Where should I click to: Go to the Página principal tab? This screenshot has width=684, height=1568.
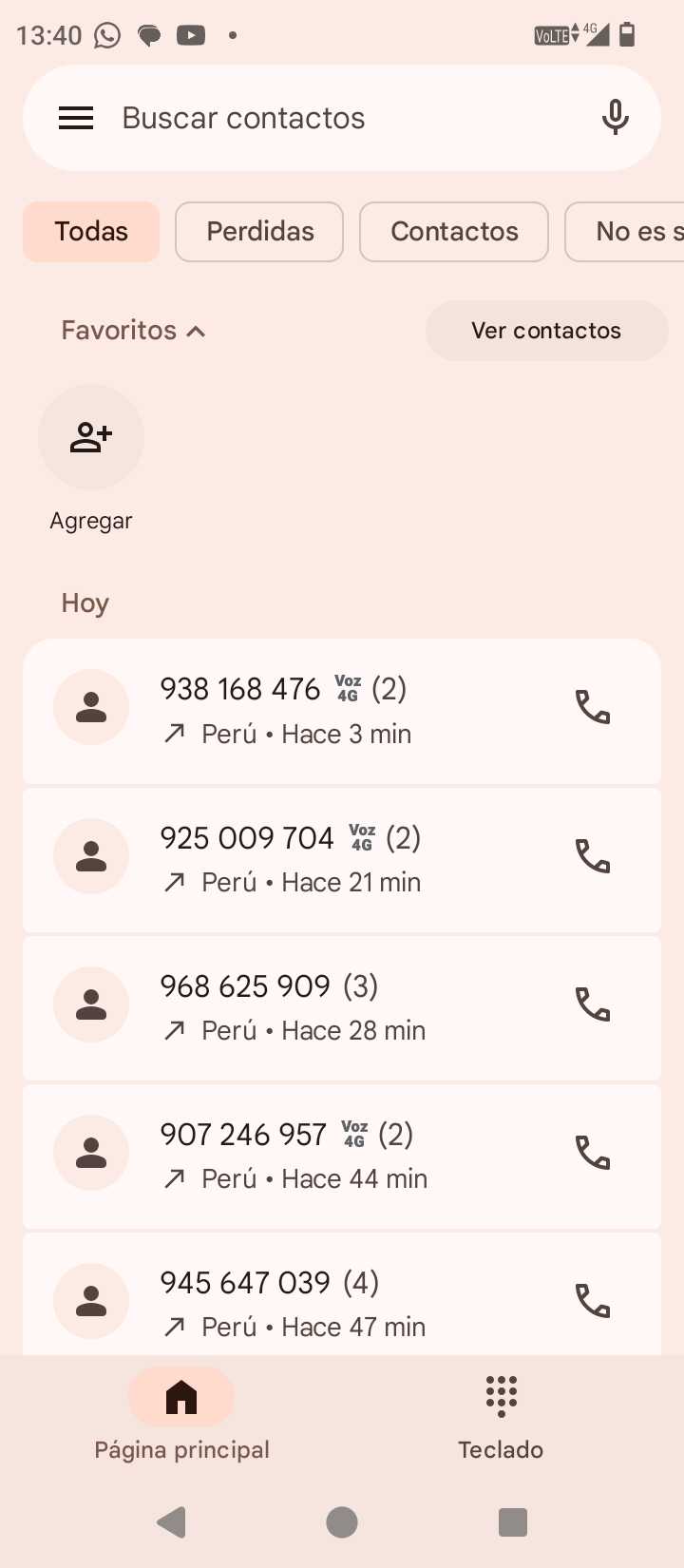tap(181, 1414)
